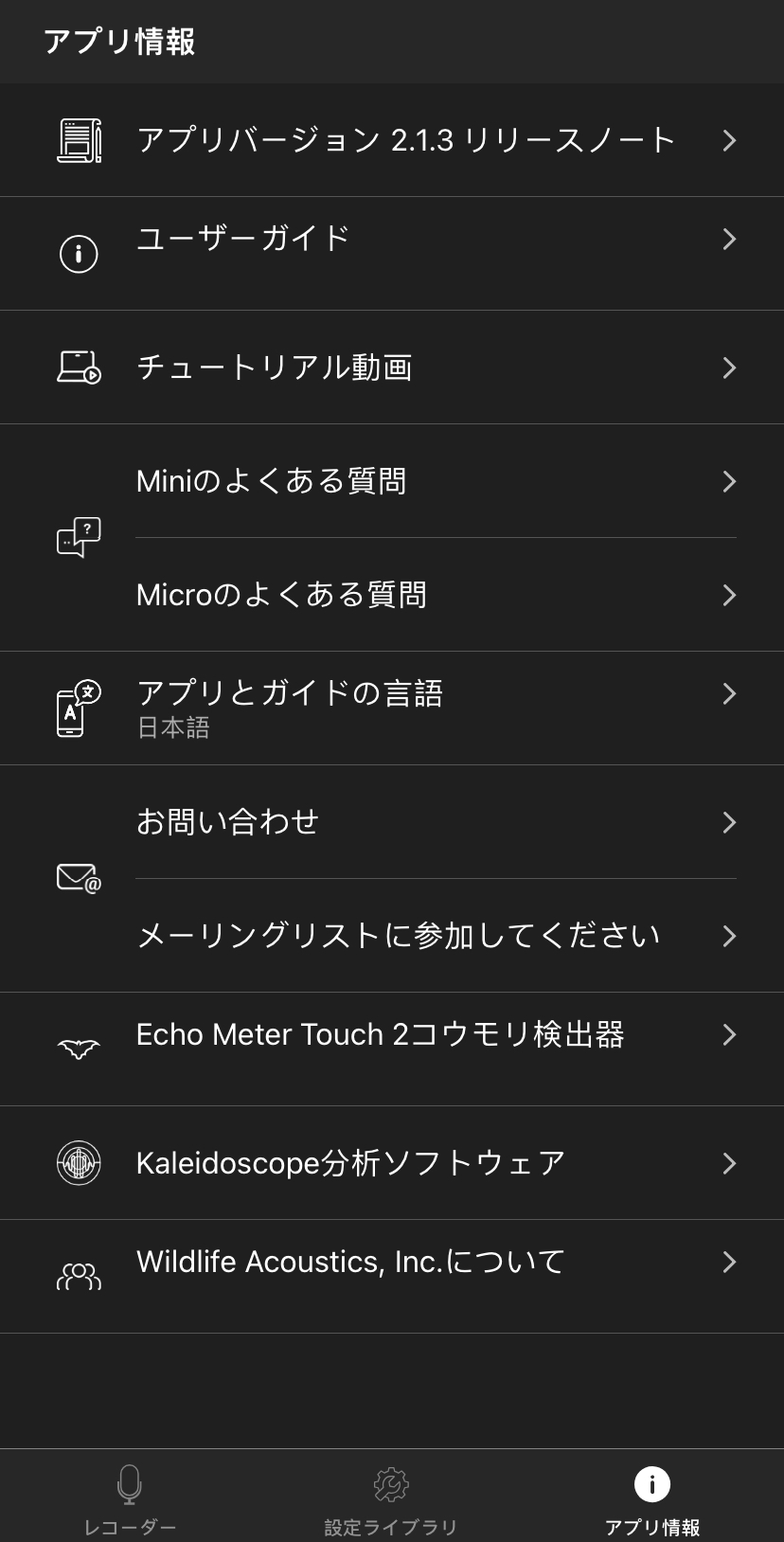Click the FAQ speech bubble icon
784x1542 pixels.
(80, 537)
